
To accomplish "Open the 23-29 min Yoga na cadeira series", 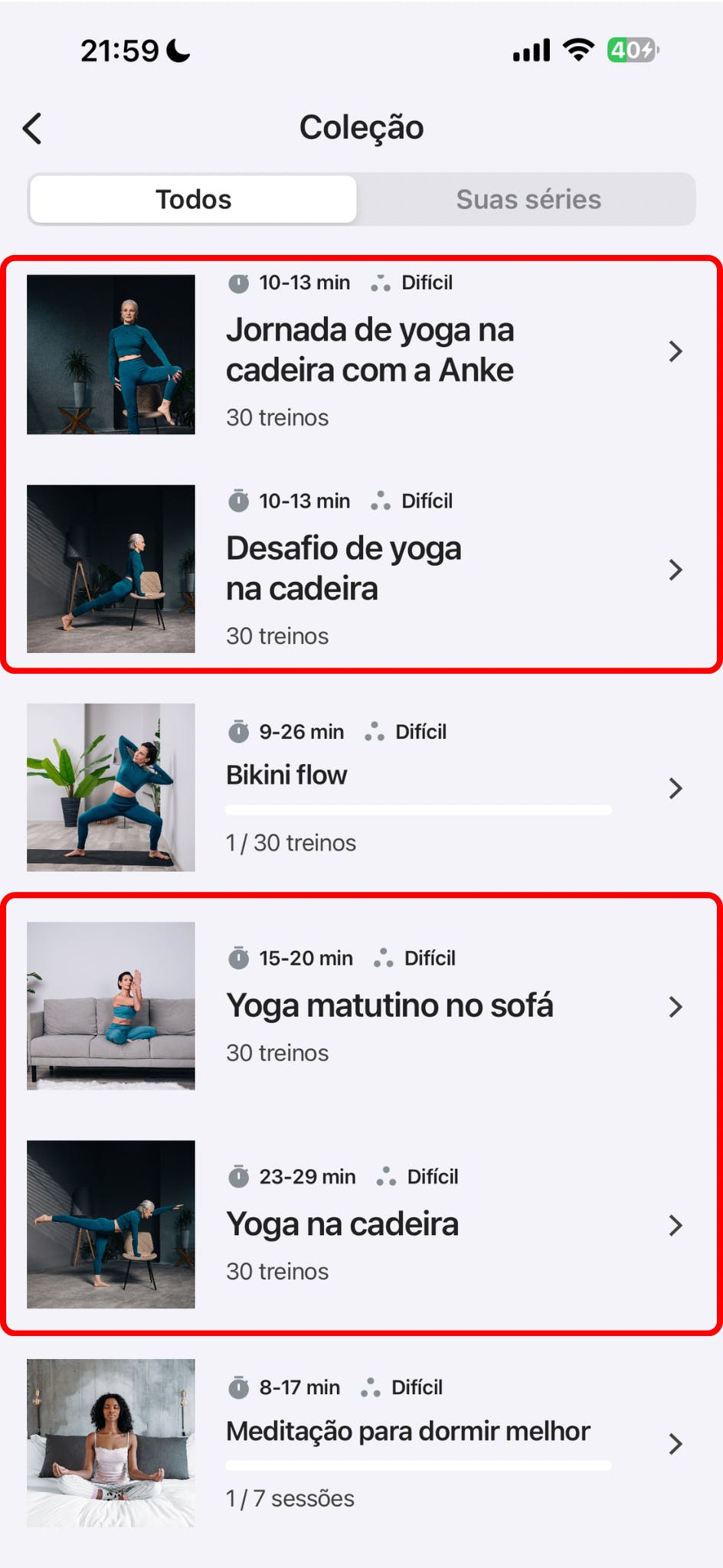I will pyautogui.click(x=342, y=1224).
